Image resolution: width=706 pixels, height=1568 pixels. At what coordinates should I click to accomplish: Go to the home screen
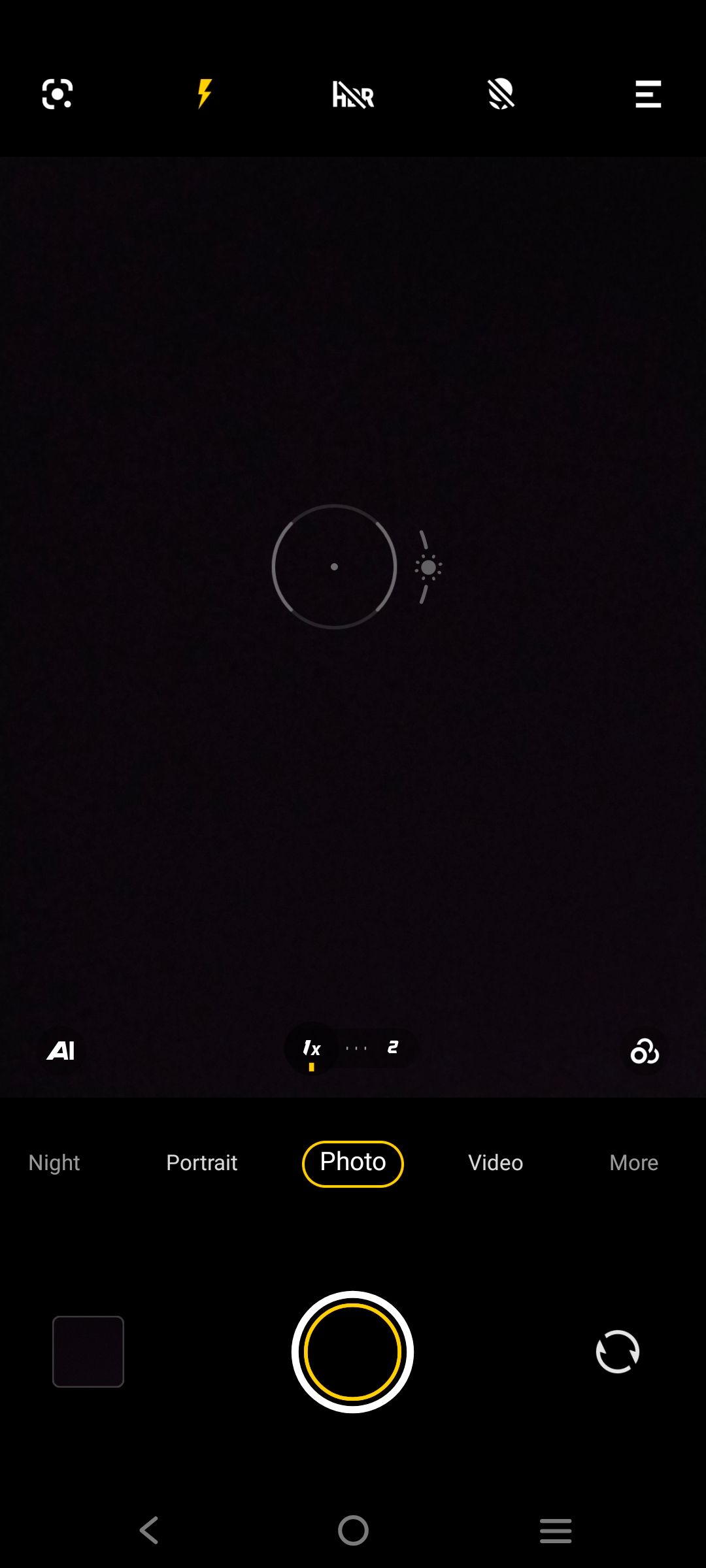tap(353, 1530)
